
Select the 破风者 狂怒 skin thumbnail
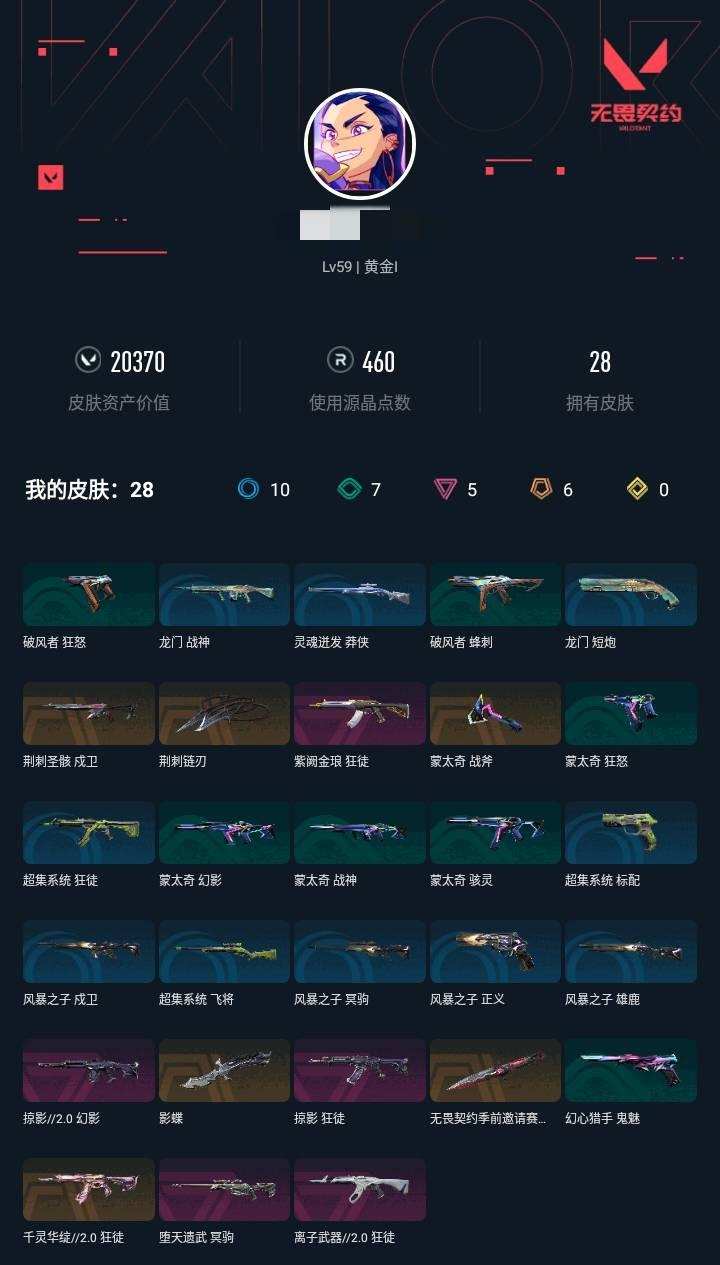pyautogui.click(x=87, y=595)
